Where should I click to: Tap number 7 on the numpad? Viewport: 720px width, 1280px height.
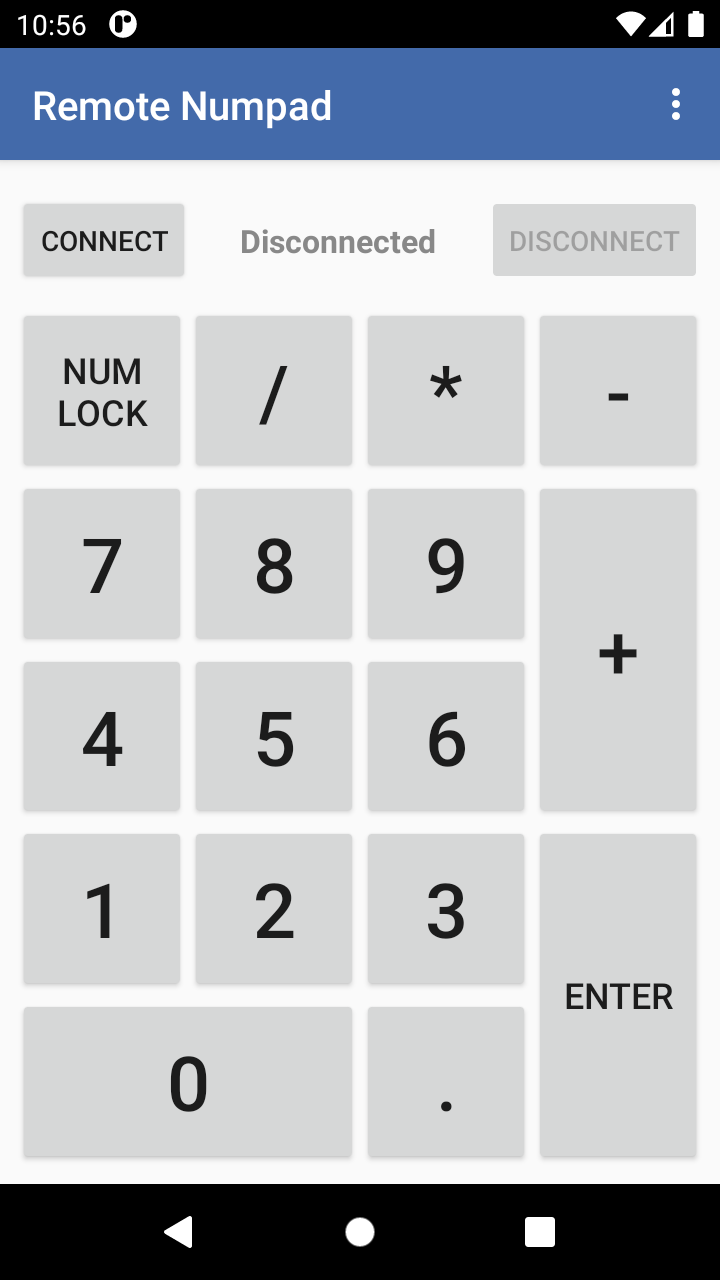(x=102, y=564)
